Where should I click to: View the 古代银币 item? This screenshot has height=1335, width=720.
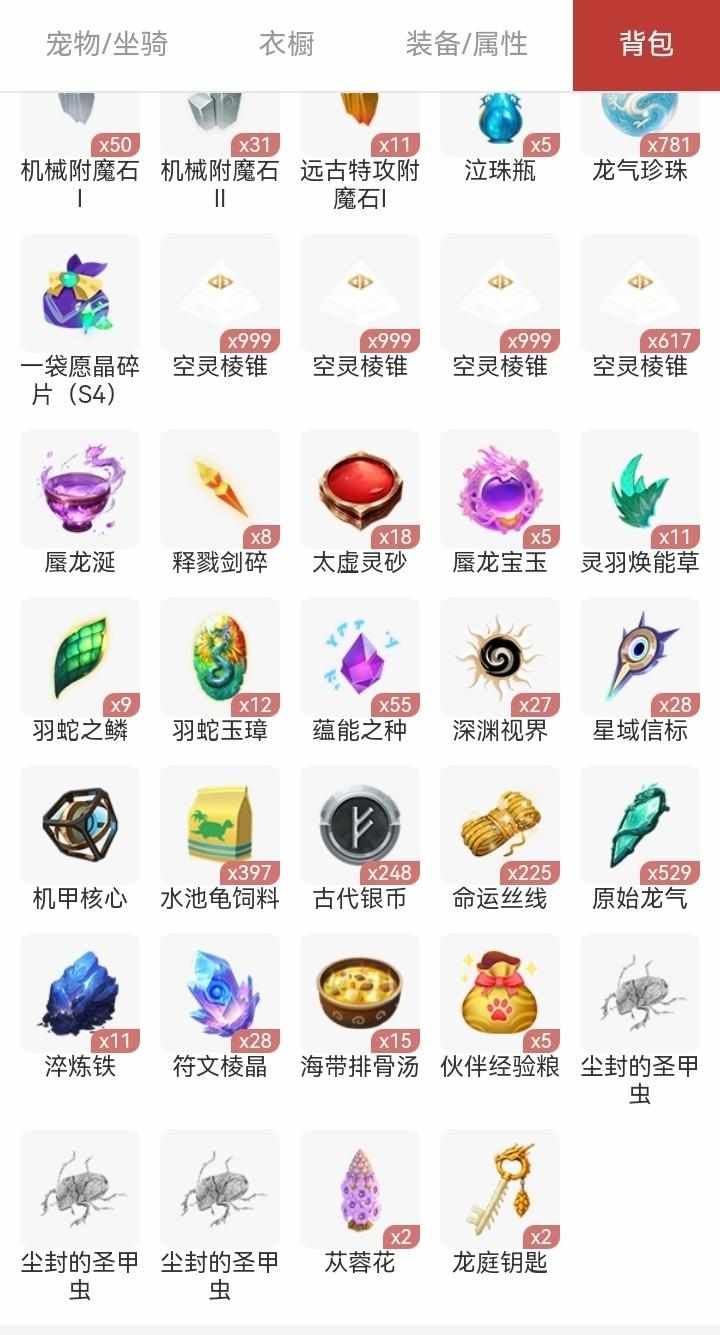click(360, 826)
